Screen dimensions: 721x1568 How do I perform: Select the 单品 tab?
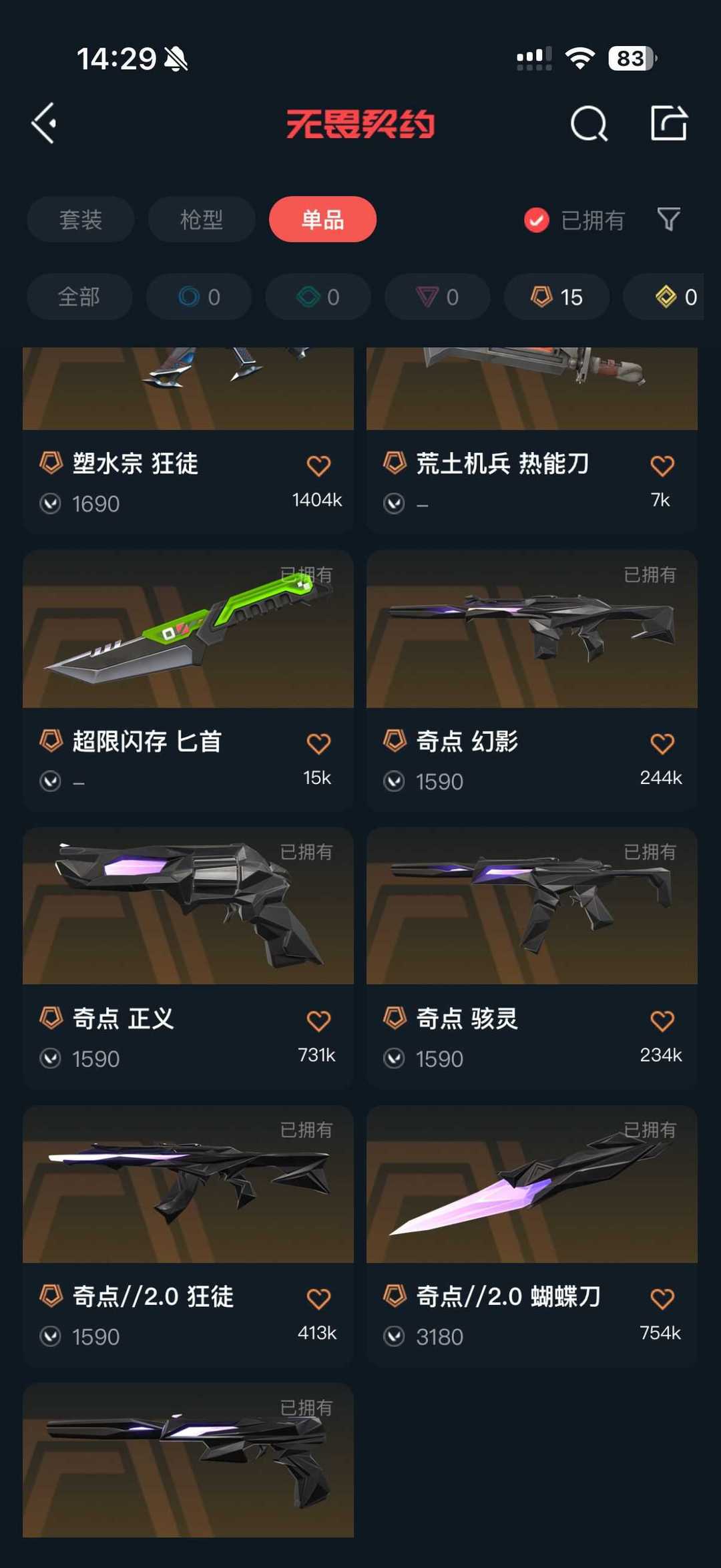[322, 220]
